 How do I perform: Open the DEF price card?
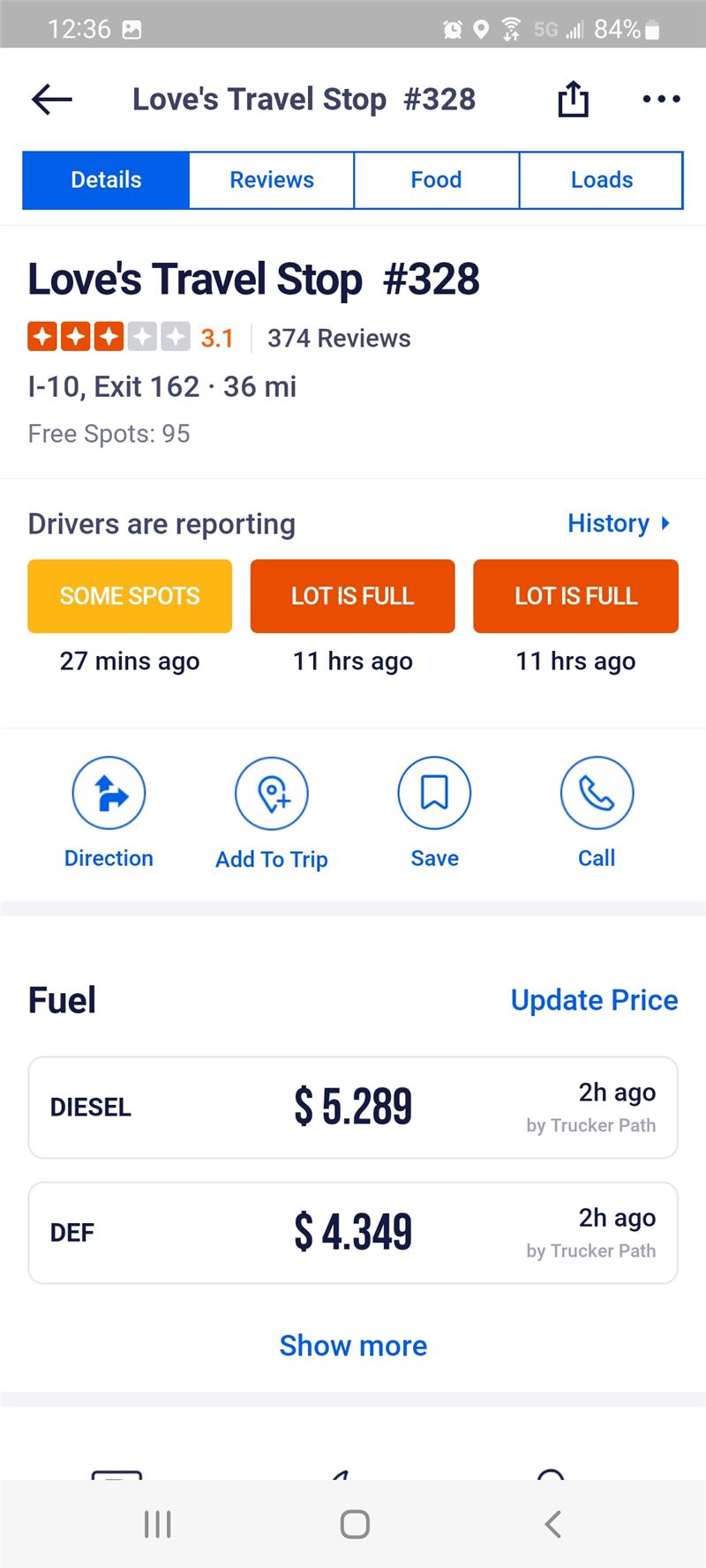(x=353, y=1232)
